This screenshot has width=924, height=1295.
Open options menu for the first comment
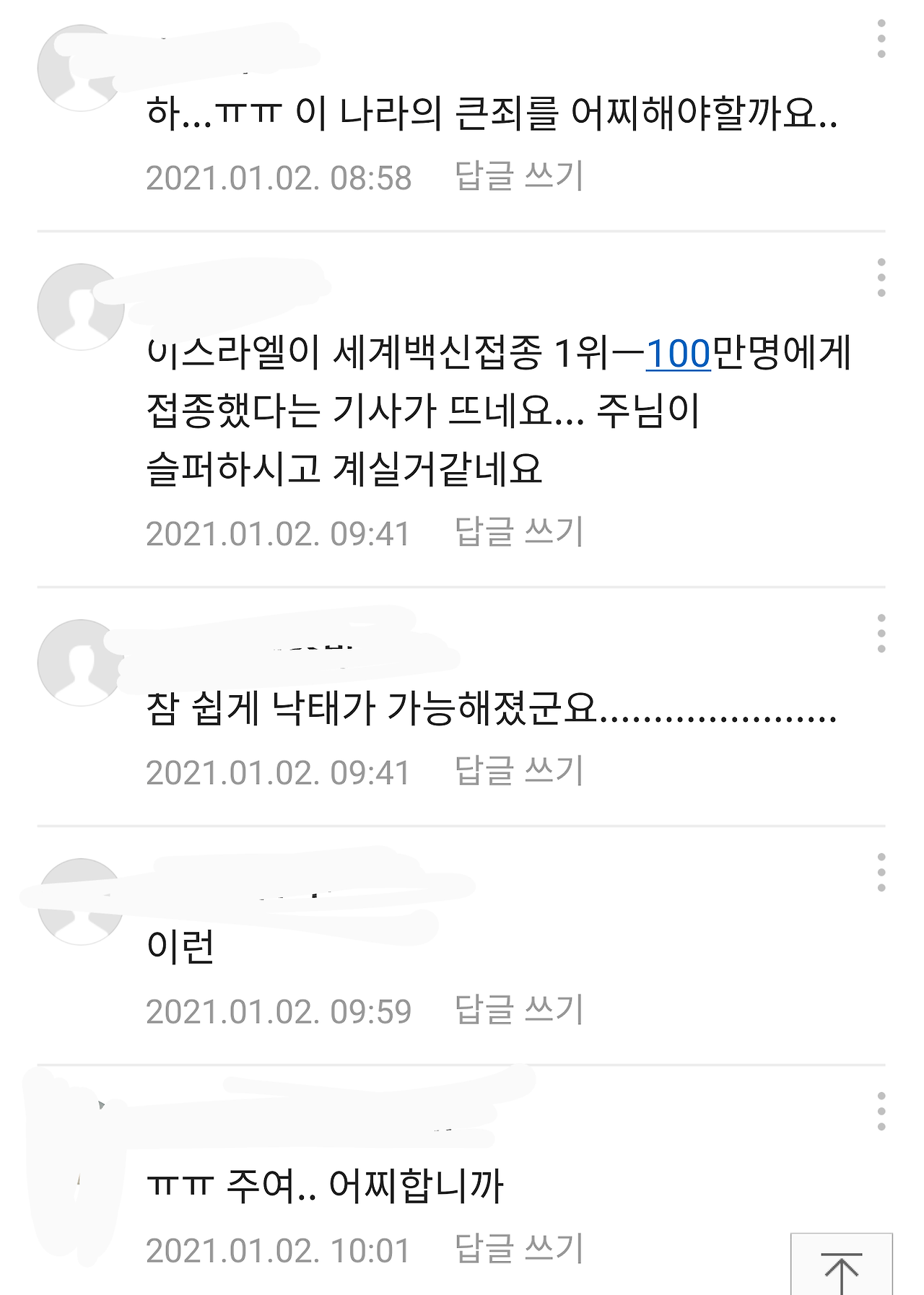(x=882, y=40)
